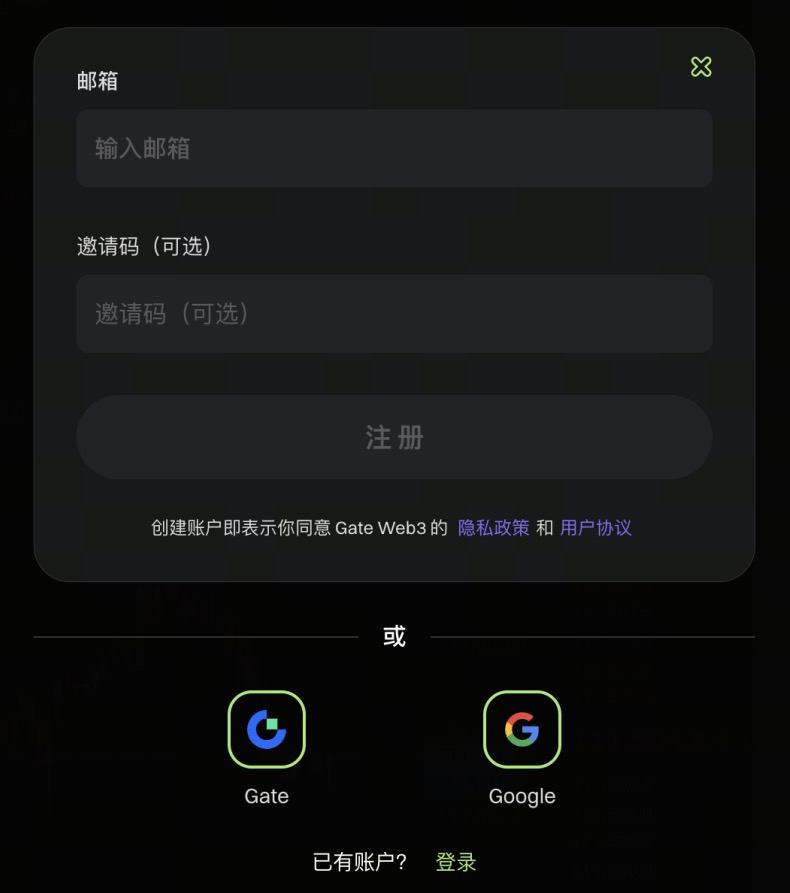The image size is (790, 893).
Task: Continue with Google sign-in
Action: point(522,730)
